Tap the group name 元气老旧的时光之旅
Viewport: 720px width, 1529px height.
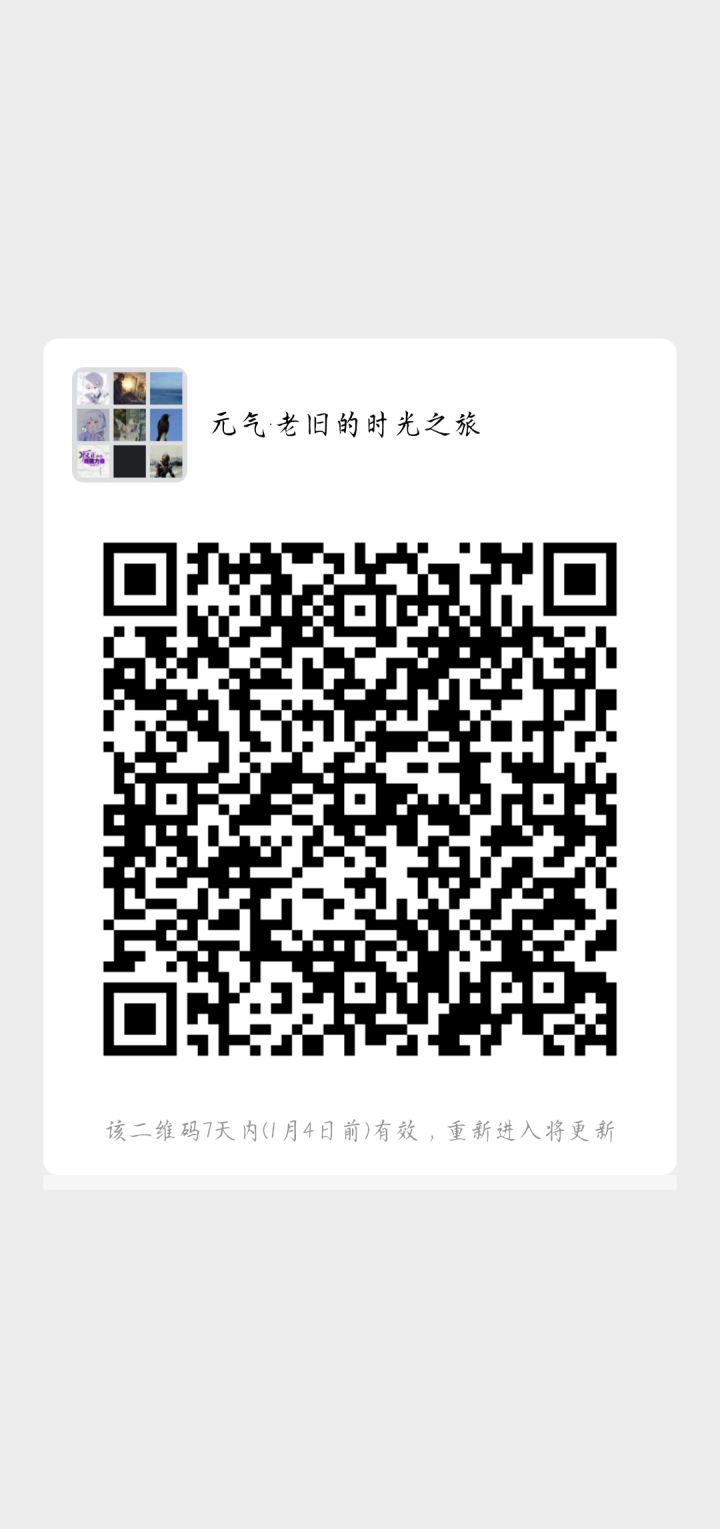(345, 423)
